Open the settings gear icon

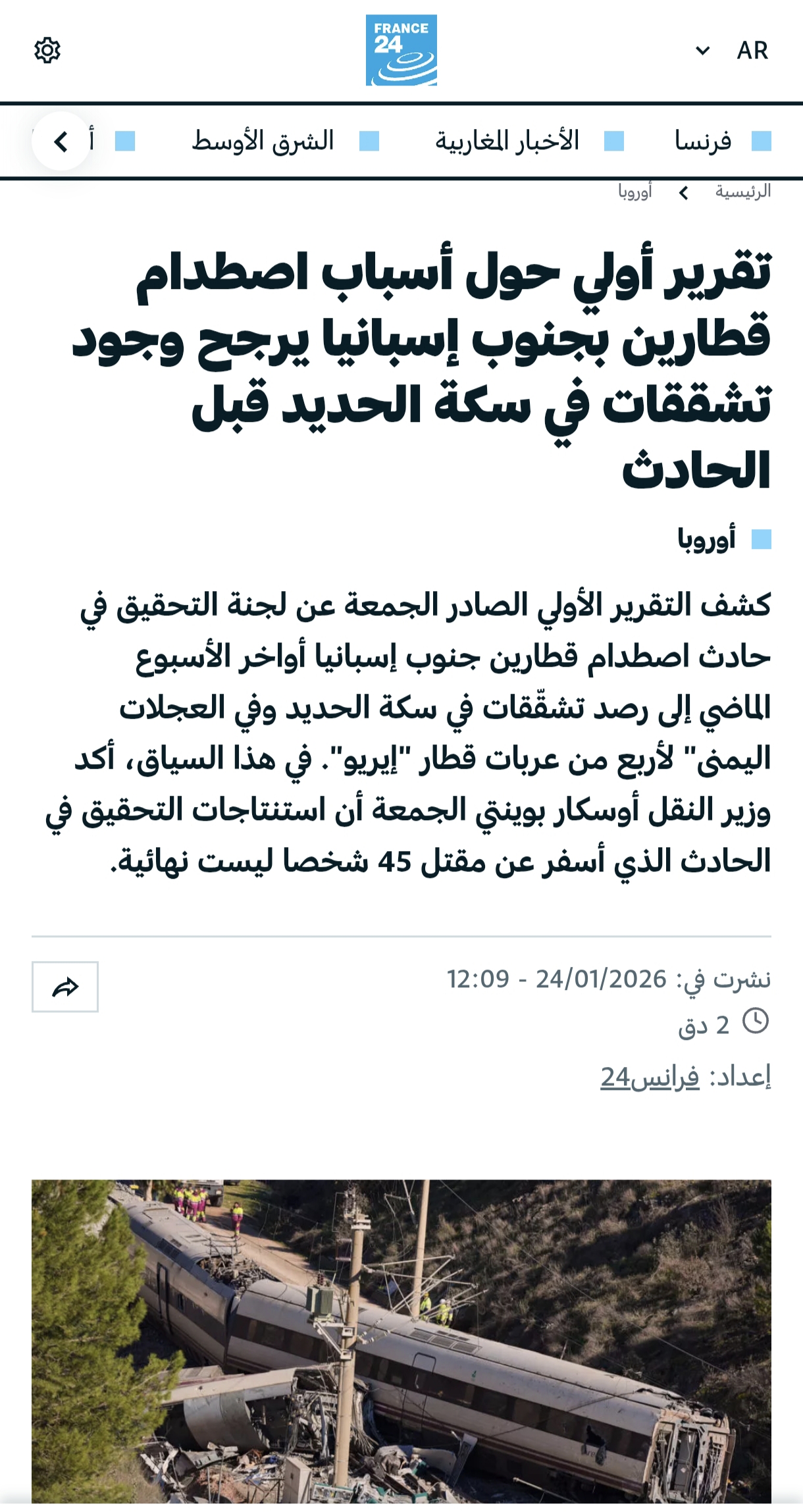47,51
